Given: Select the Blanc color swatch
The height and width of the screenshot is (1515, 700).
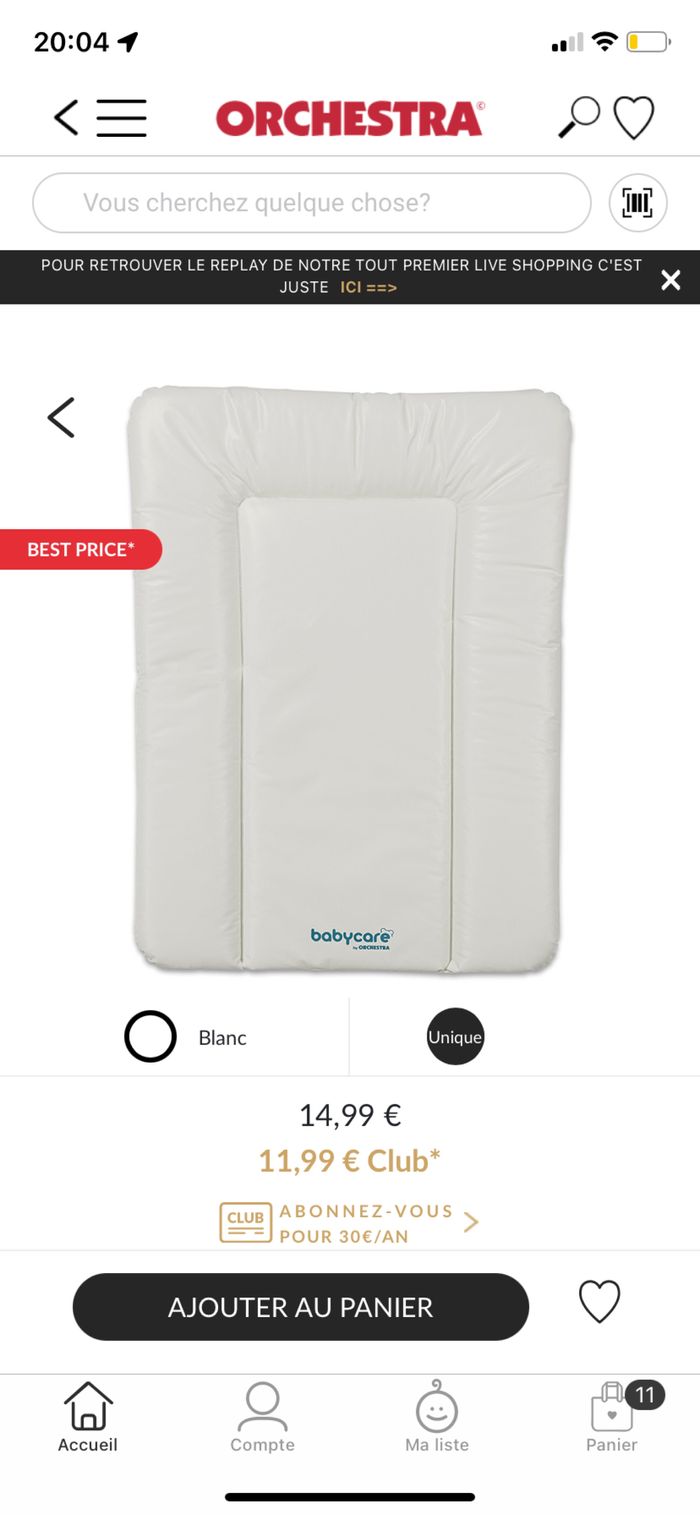Looking at the screenshot, I should (x=151, y=1037).
